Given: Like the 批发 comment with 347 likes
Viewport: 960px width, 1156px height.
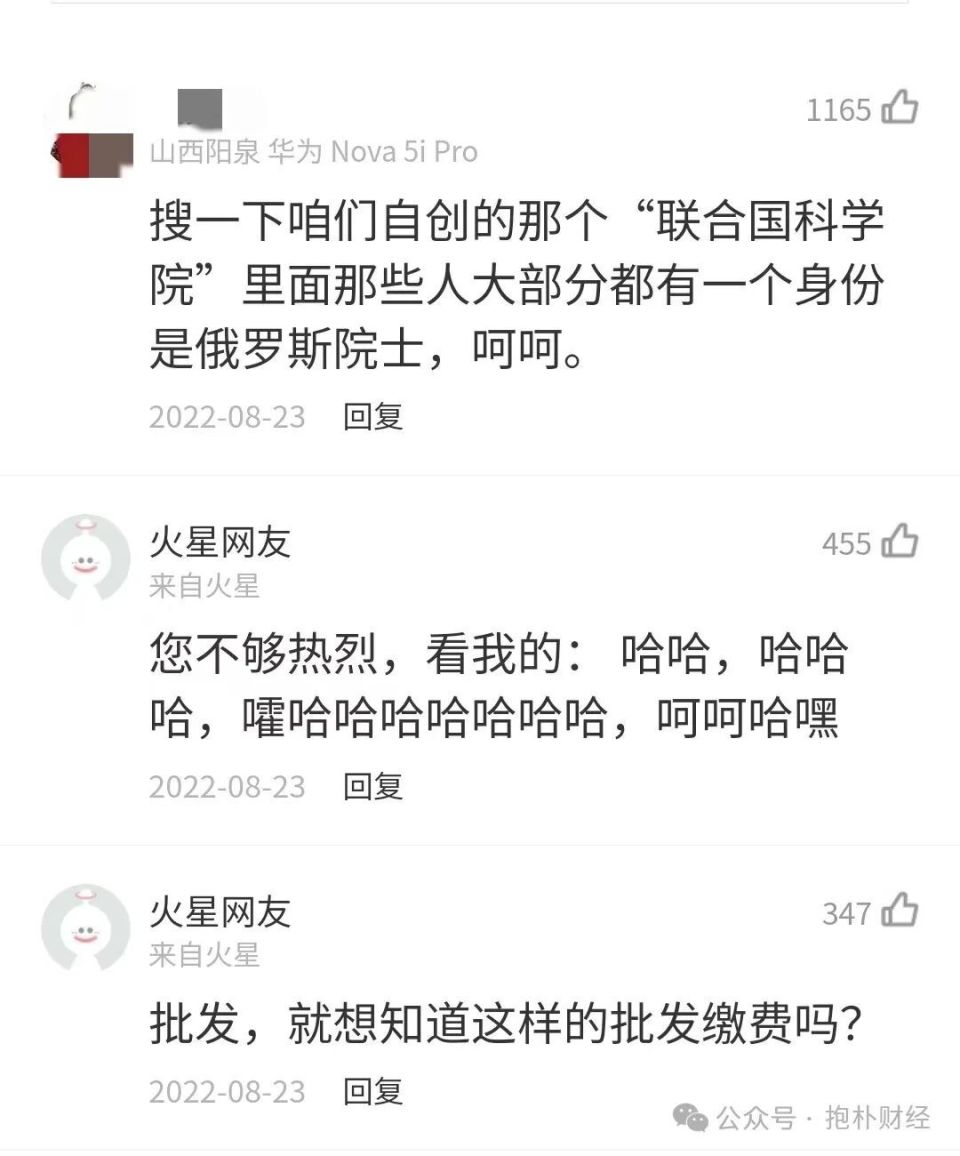Looking at the screenshot, I should (x=899, y=912).
